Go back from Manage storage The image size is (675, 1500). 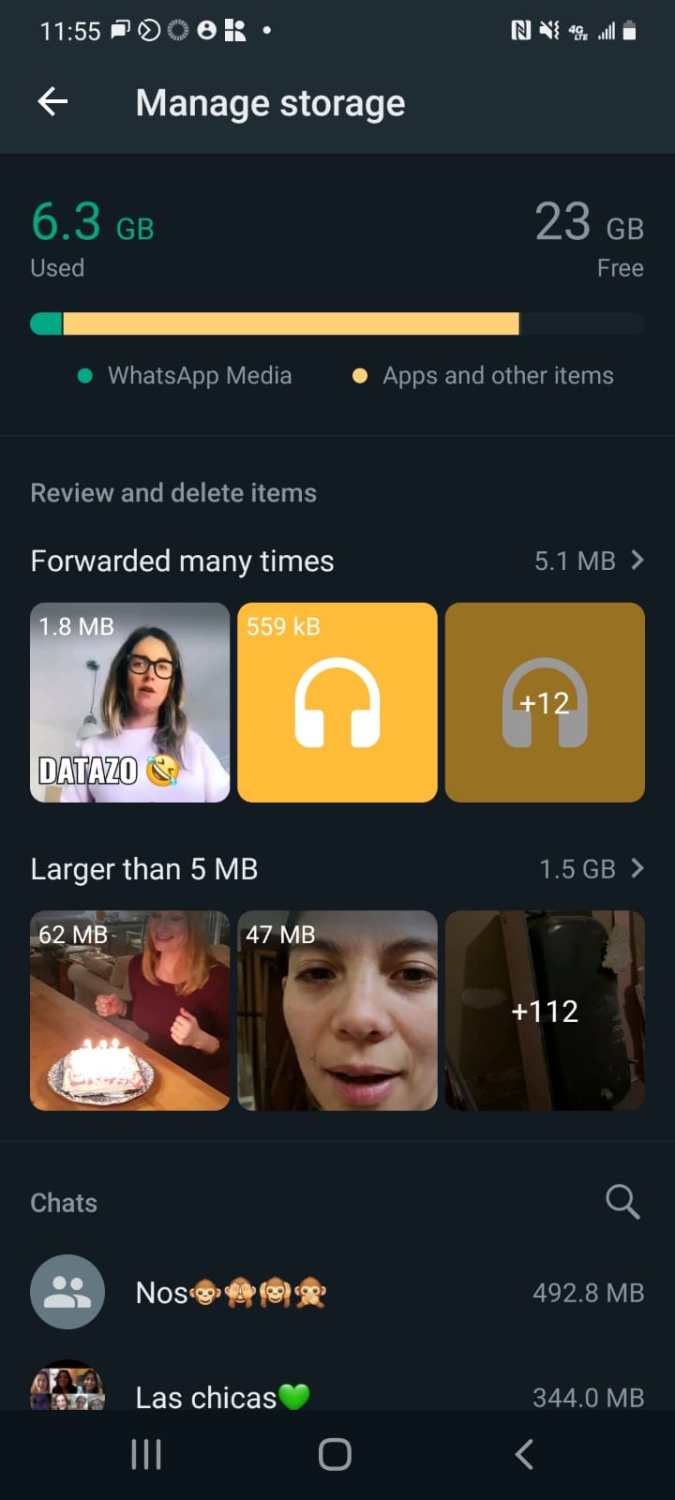(53, 102)
